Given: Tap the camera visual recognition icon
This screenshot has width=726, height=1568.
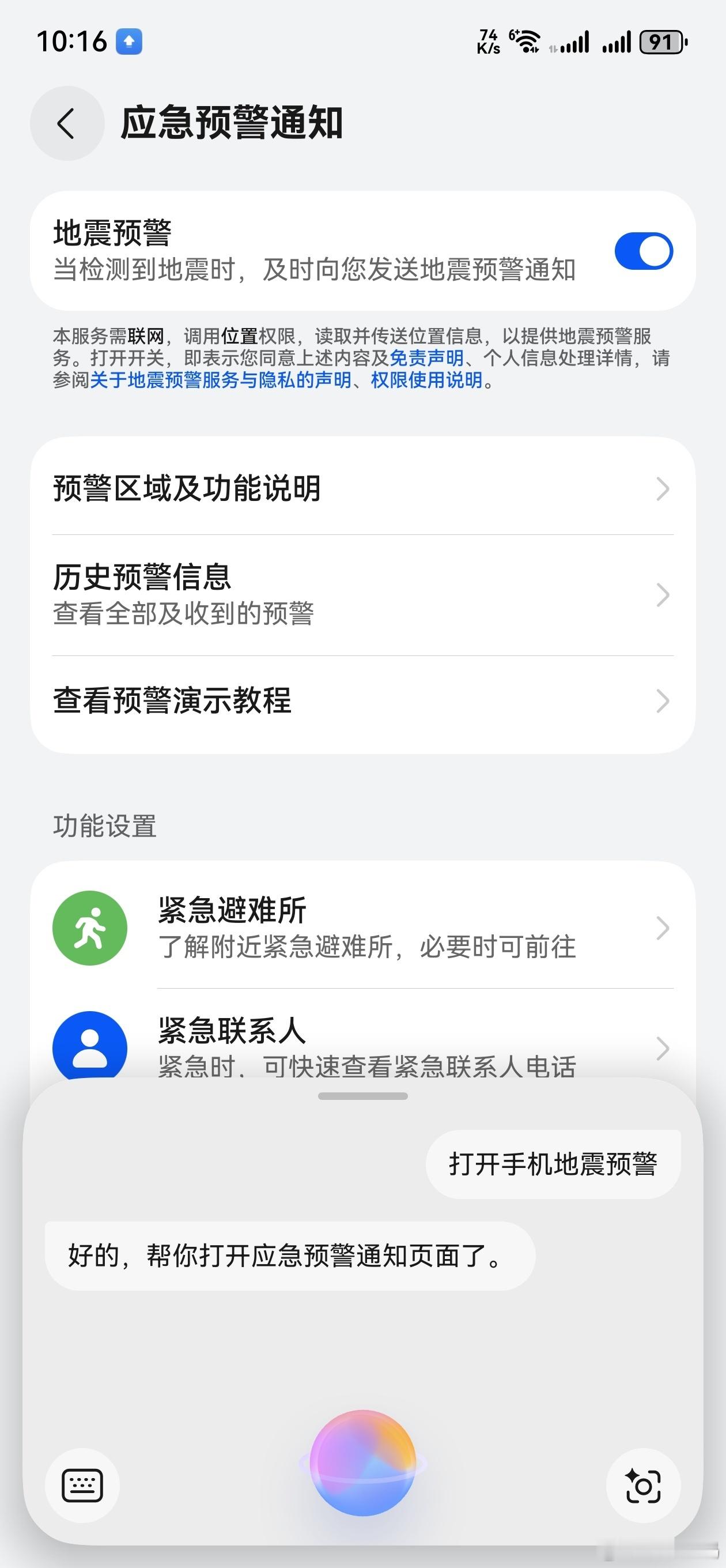Looking at the screenshot, I should (x=644, y=1485).
